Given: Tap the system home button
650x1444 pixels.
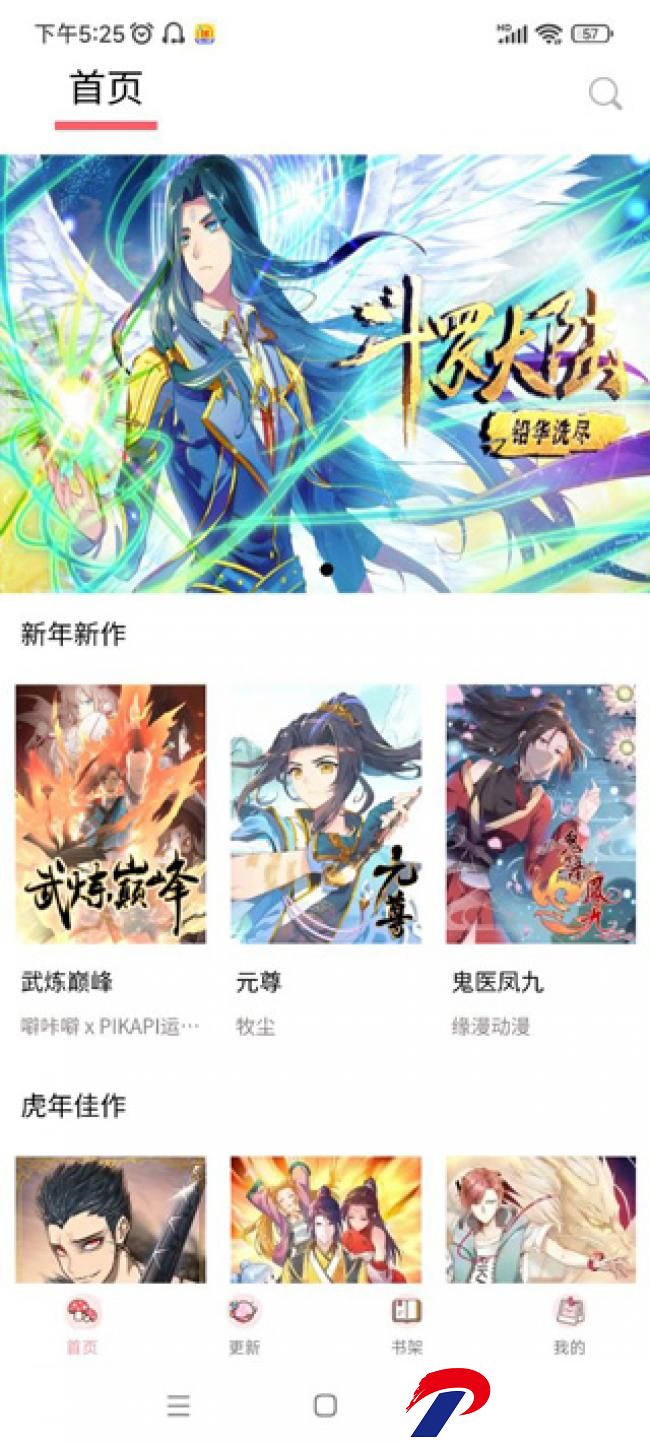Looking at the screenshot, I should (325, 1406).
